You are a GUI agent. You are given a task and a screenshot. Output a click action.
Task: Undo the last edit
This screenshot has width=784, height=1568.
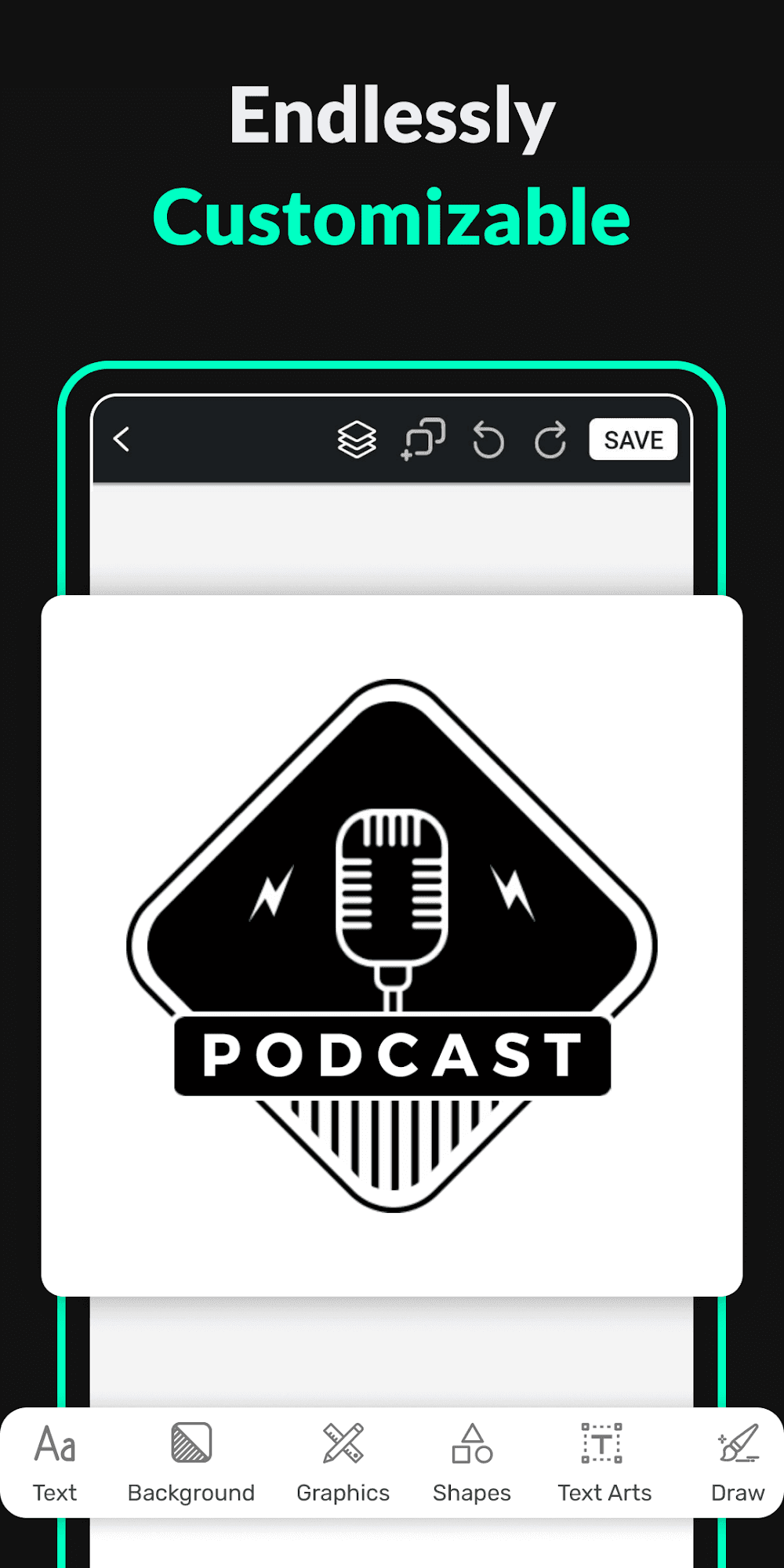tap(488, 439)
